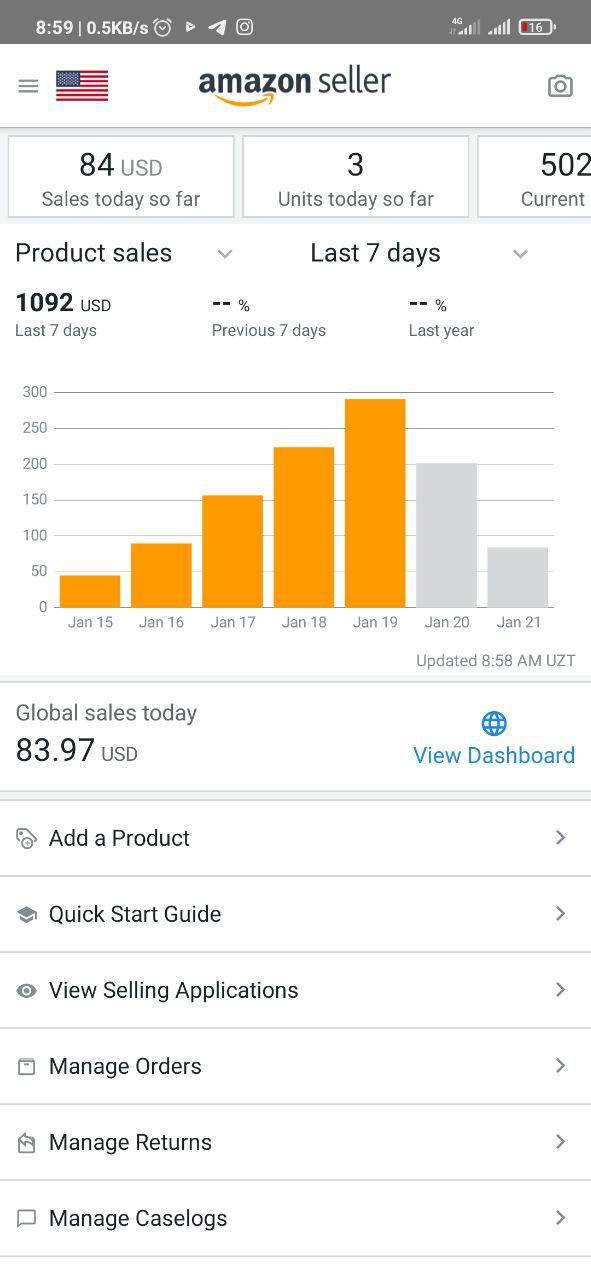Image resolution: width=591 pixels, height=1280 pixels.
Task: Change marketplace via the US flag
Action: coord(82,86)
